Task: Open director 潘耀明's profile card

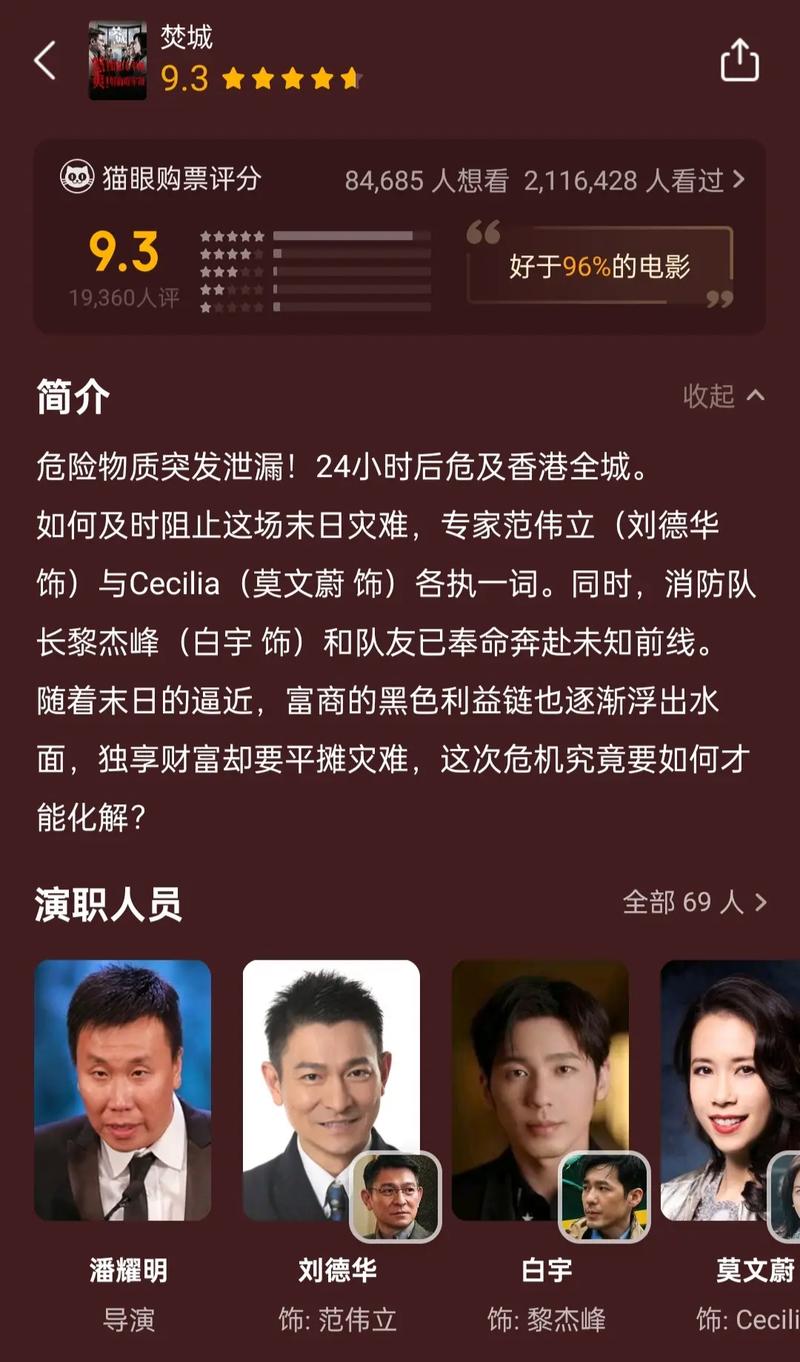Action: coord(123,1090)
